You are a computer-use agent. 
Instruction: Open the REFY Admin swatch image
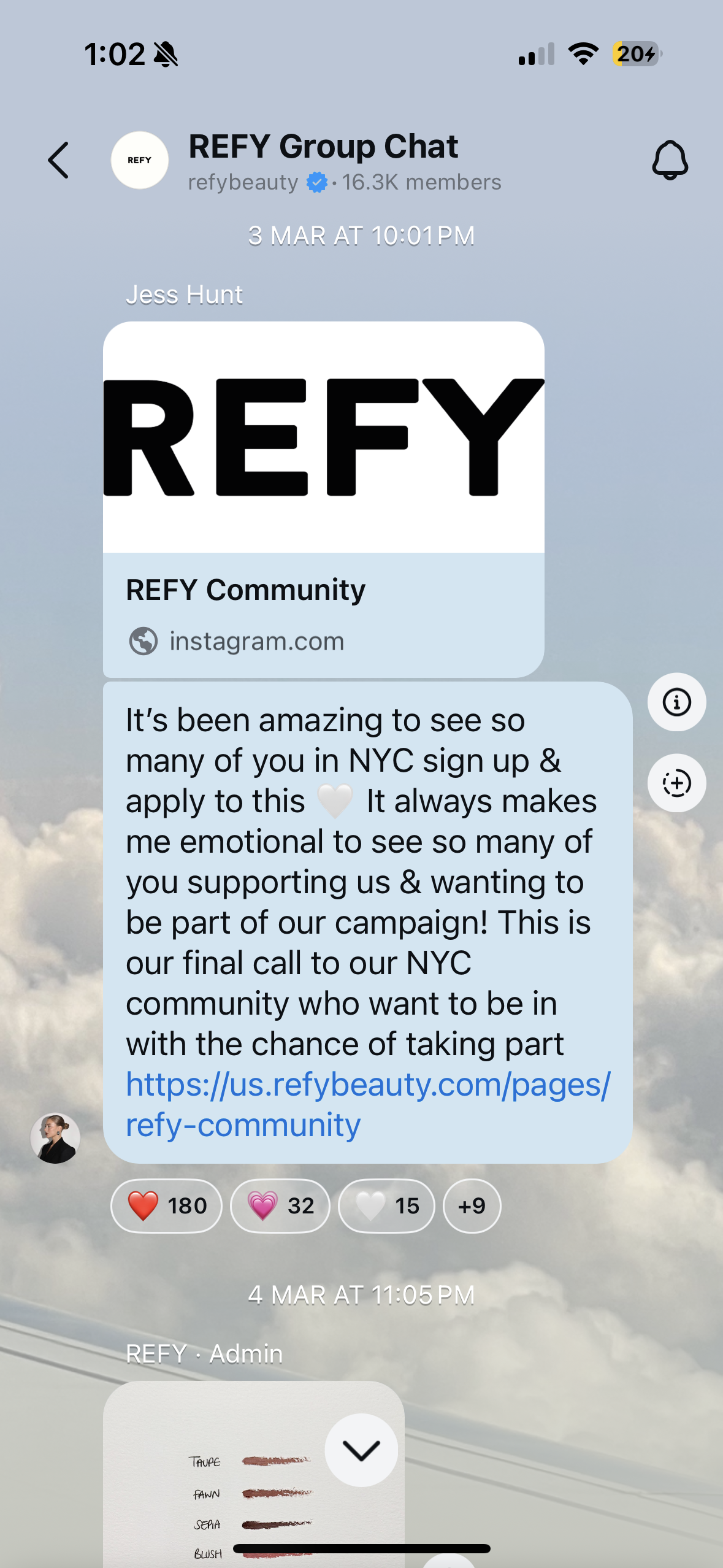click(x=233, y=1497)
